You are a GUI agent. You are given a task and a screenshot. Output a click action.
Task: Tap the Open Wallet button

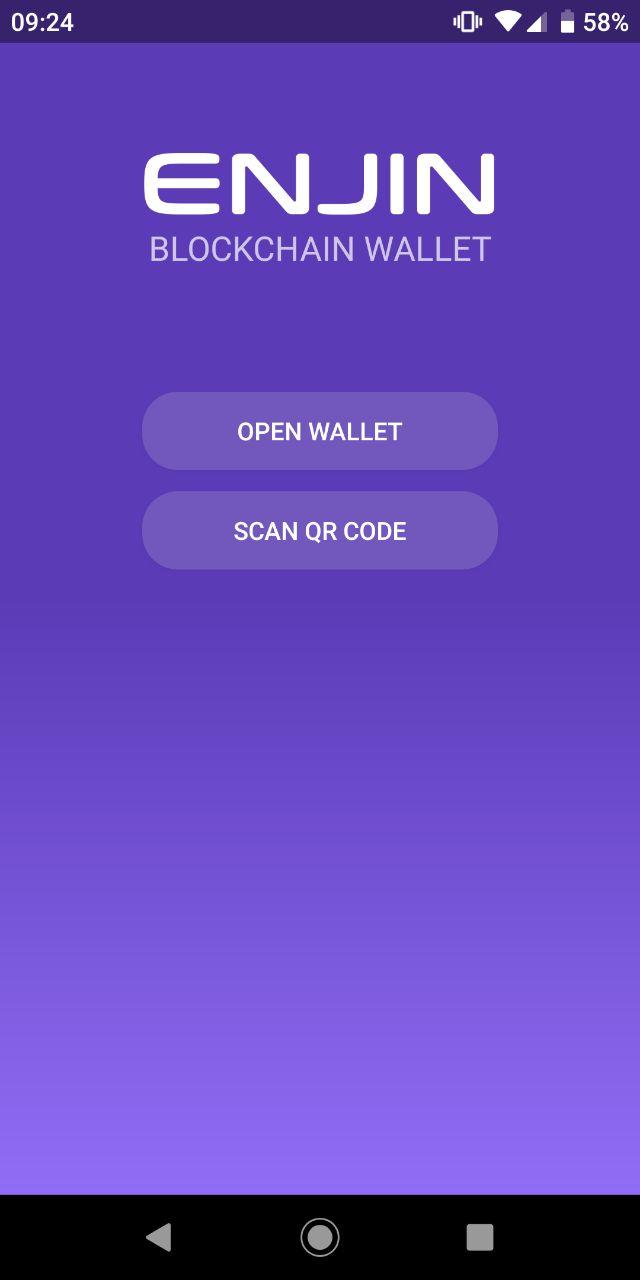[320, 431]
